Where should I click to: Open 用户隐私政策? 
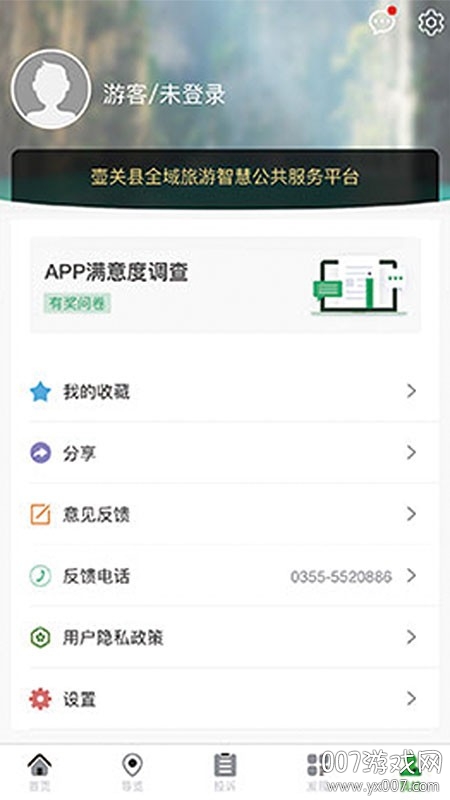click(x=225, y=637)
